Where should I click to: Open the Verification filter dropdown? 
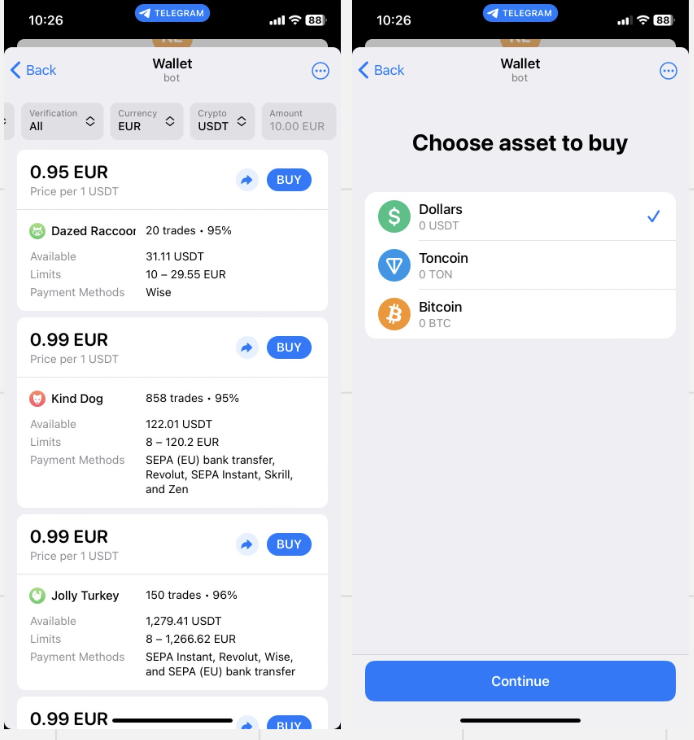pyautogui.click(x=62, y=121)
